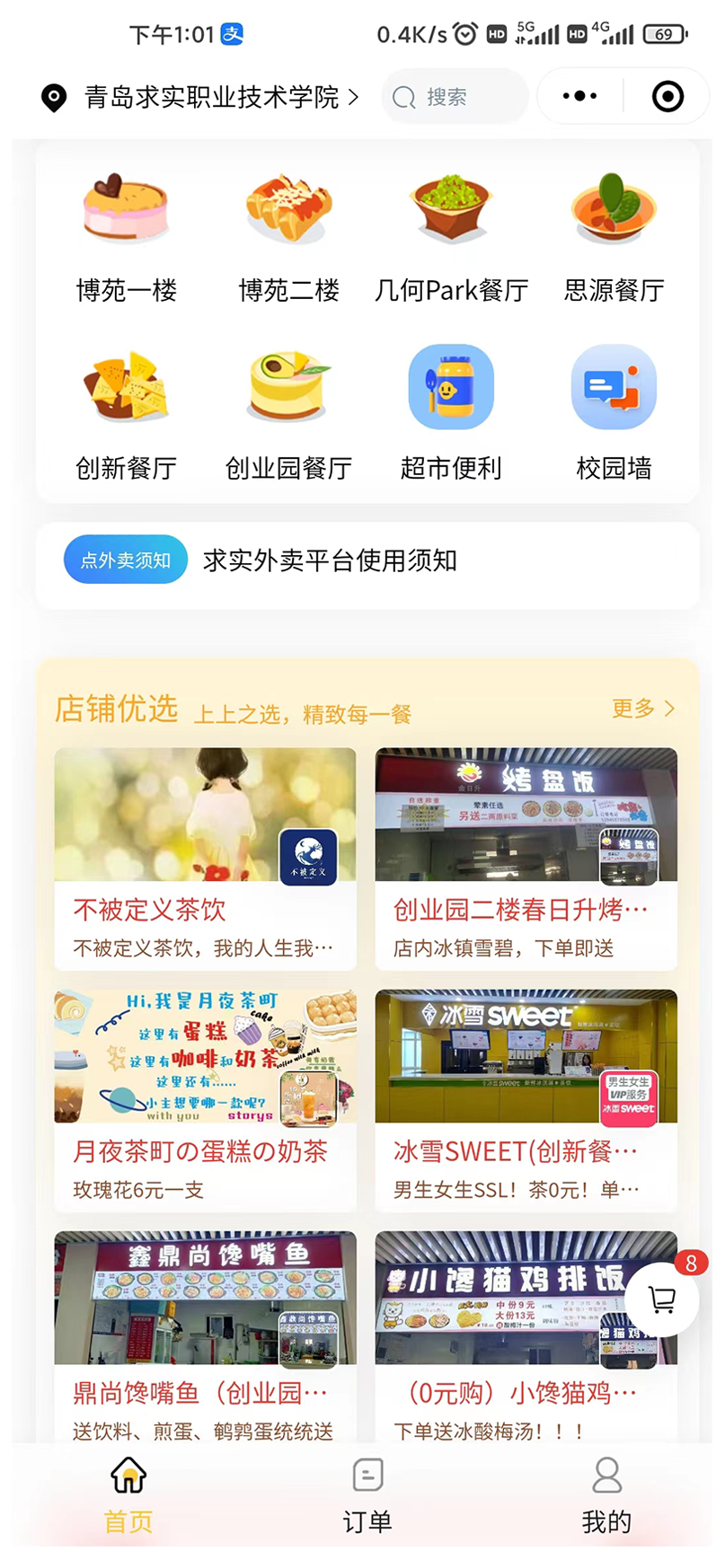The image size is (725, 1568).
Task: Read the 求实外卖平台使用须知 notice
Action: pyautogui.click(x=330, y=560)
